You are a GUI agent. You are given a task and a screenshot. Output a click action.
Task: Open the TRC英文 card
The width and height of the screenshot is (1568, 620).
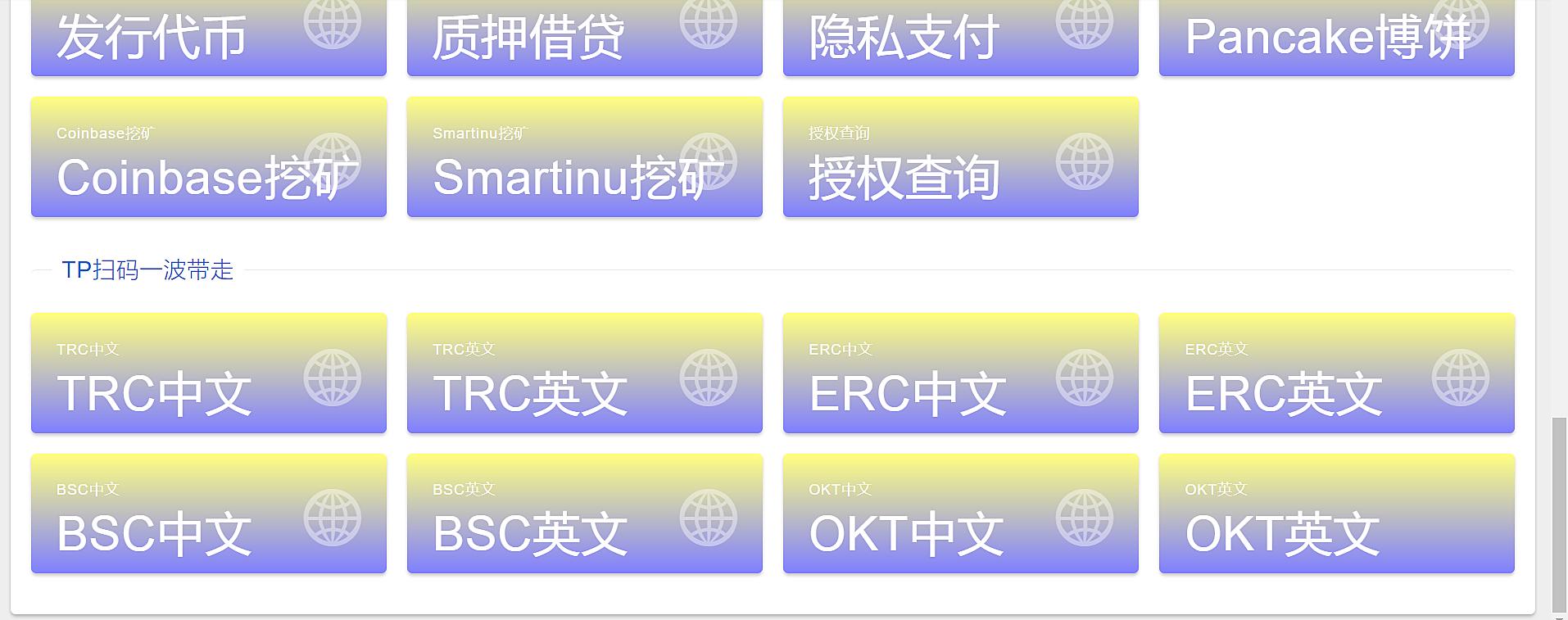[584, 373]
